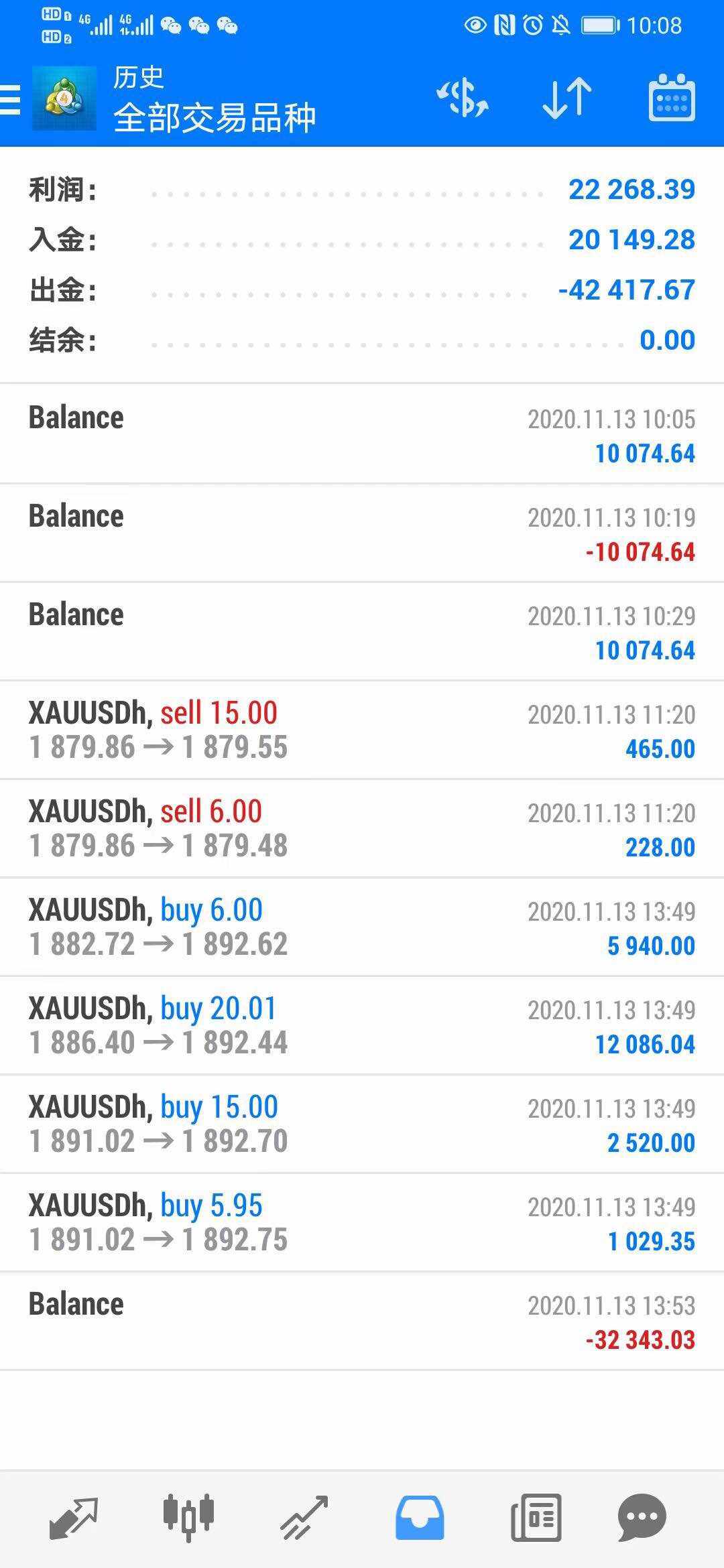Open XAUUSDh buy 20.01 trade
The height and width of the screenshot is (1568, 724).
(x=362, y=1025)
